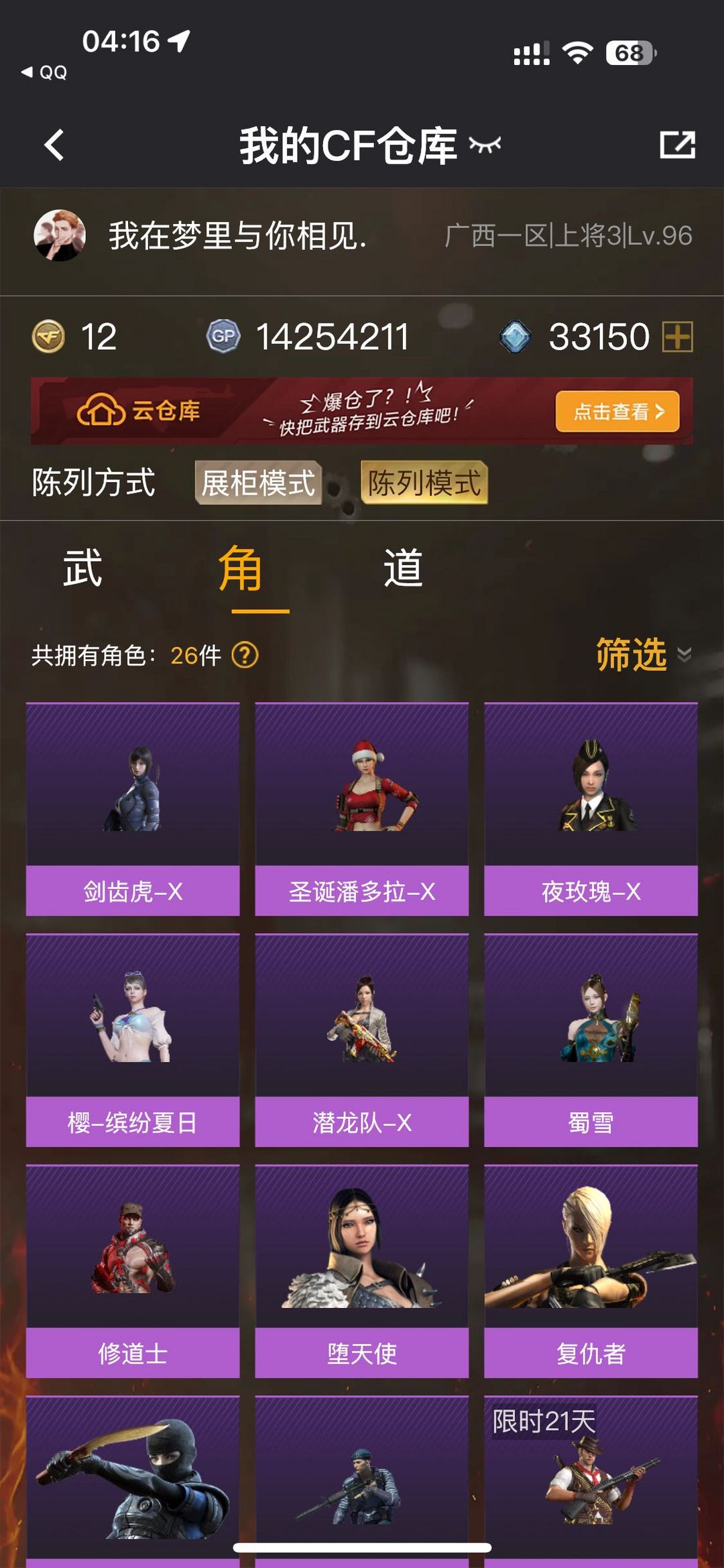724x1568 pixels.
Task: View the 蜀雪 character card
Action: point(591,1040)
